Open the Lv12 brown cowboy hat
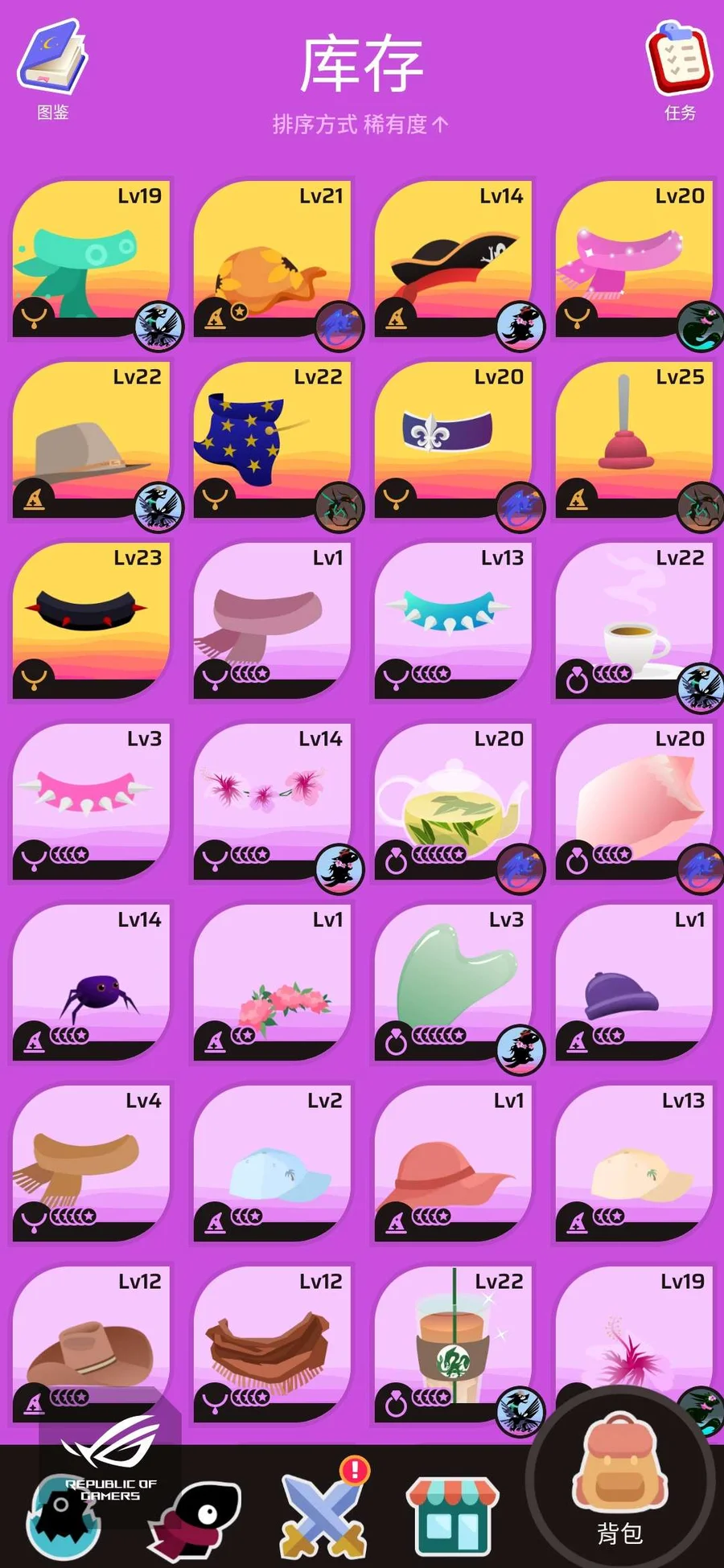The image size is (724, 1568). [x=91, y=1344]
